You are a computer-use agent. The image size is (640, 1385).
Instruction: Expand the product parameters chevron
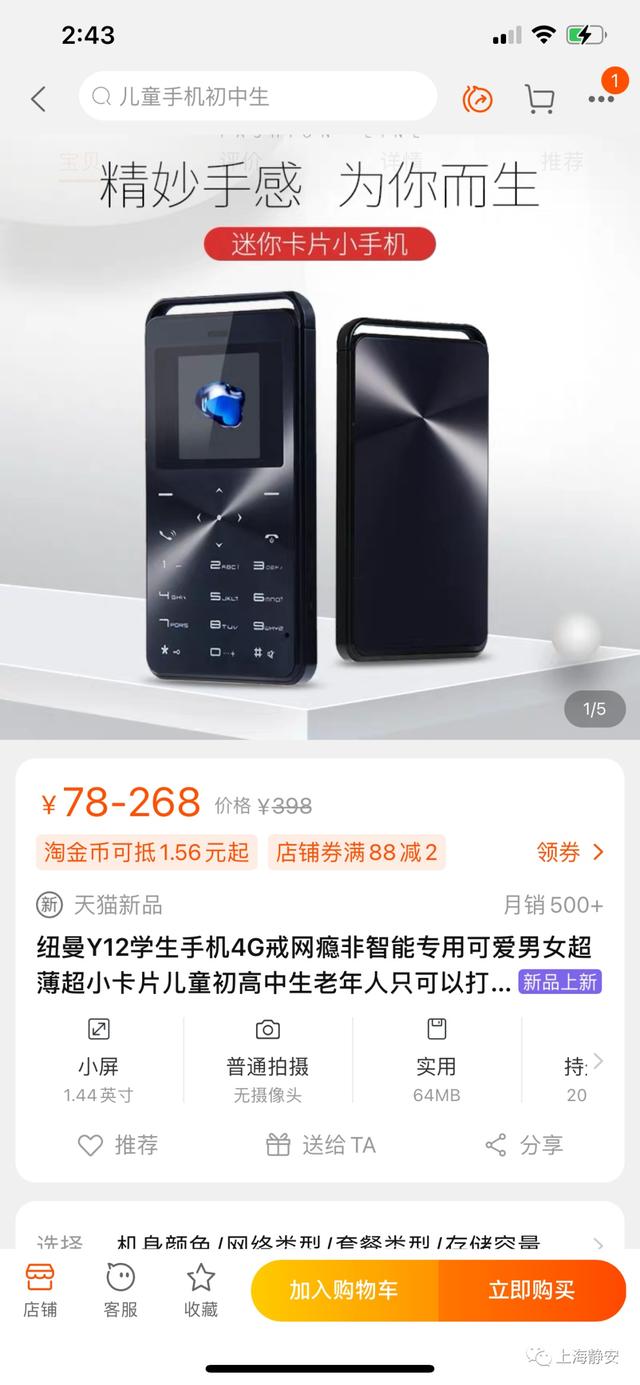[x=598, y=1061]
